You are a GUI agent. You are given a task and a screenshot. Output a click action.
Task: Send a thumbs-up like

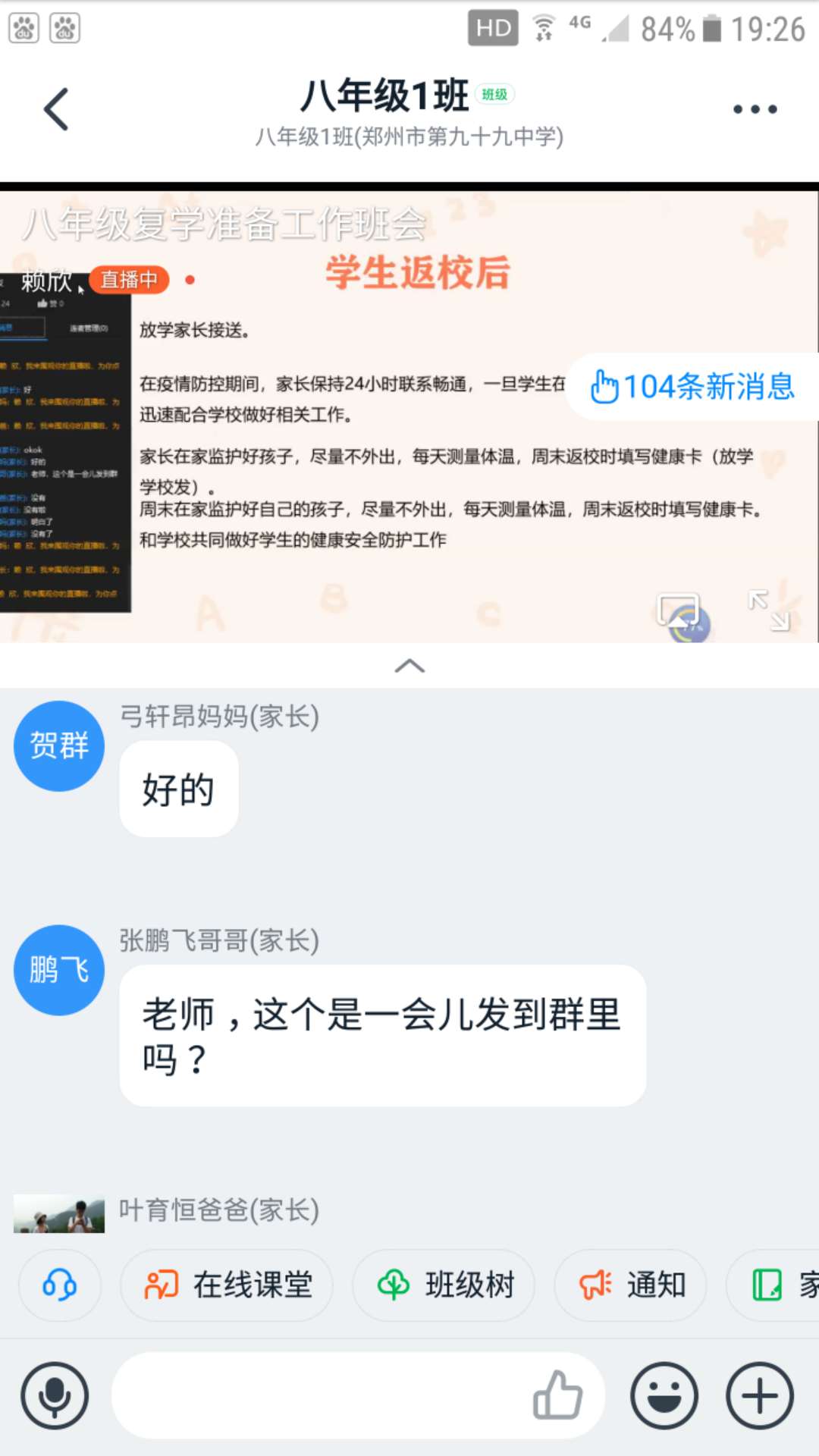pyautogui.click(x=557, y=1395)
